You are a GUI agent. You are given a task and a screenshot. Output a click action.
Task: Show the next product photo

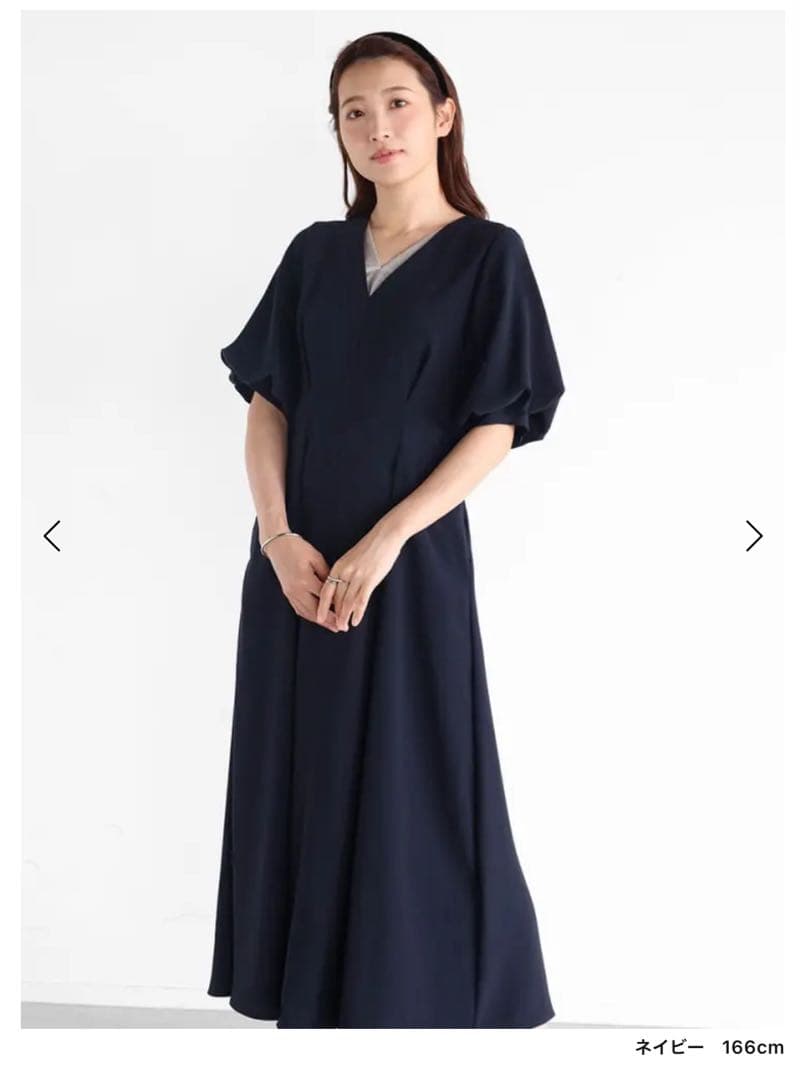click(x=754, y=536)
